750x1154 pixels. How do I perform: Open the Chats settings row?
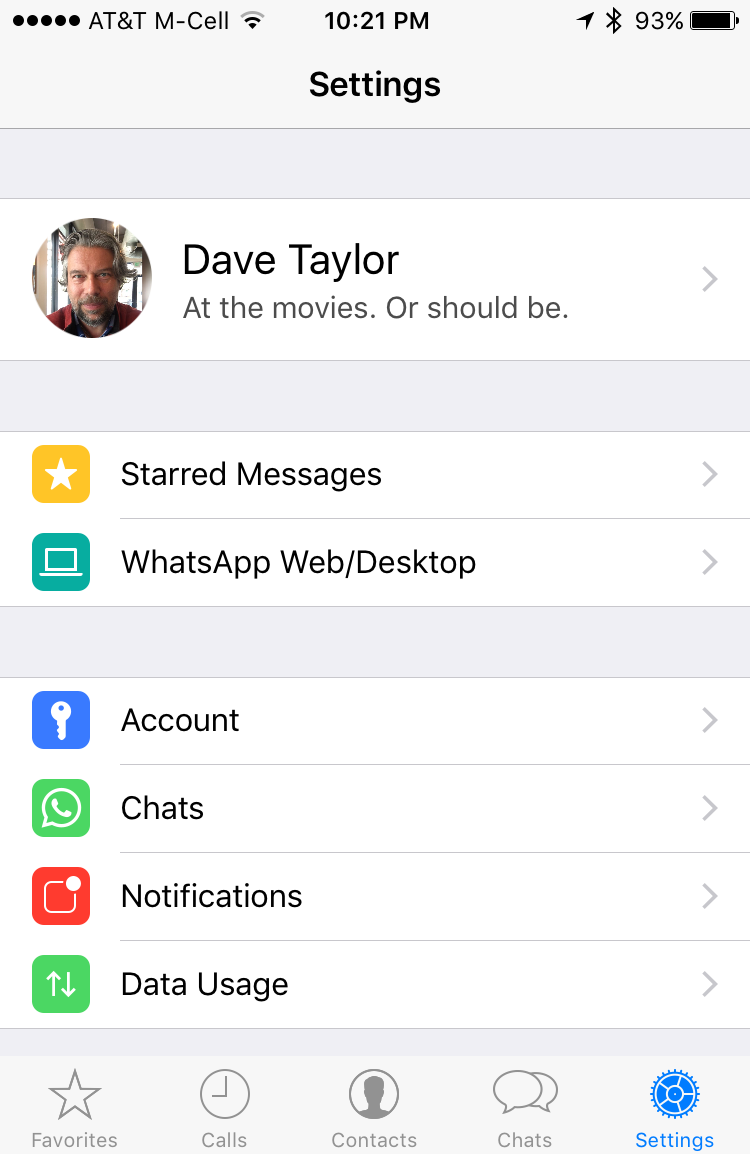(x=375, y=808)
